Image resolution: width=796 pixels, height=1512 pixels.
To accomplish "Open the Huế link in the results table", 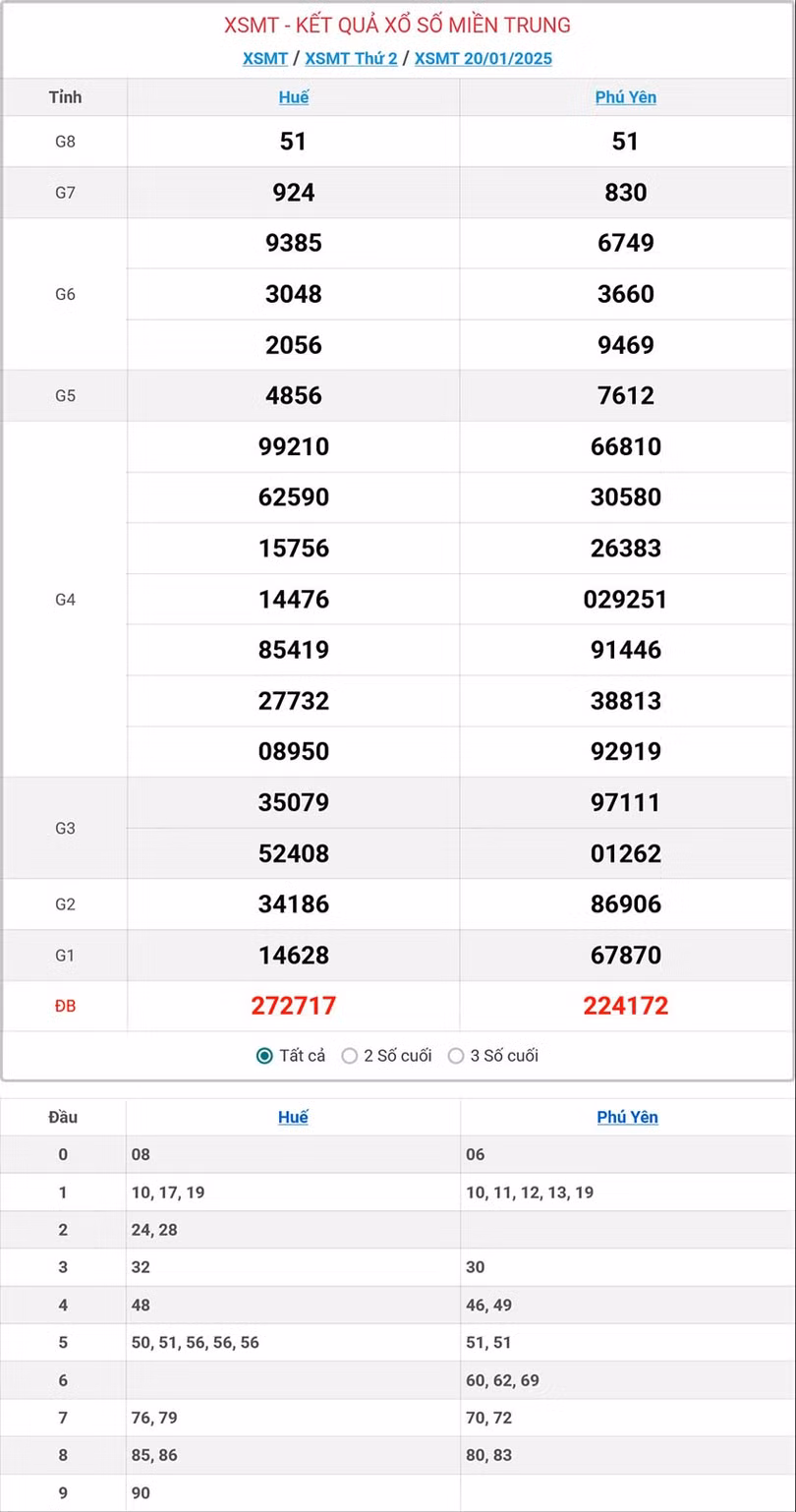I will 293,97.
